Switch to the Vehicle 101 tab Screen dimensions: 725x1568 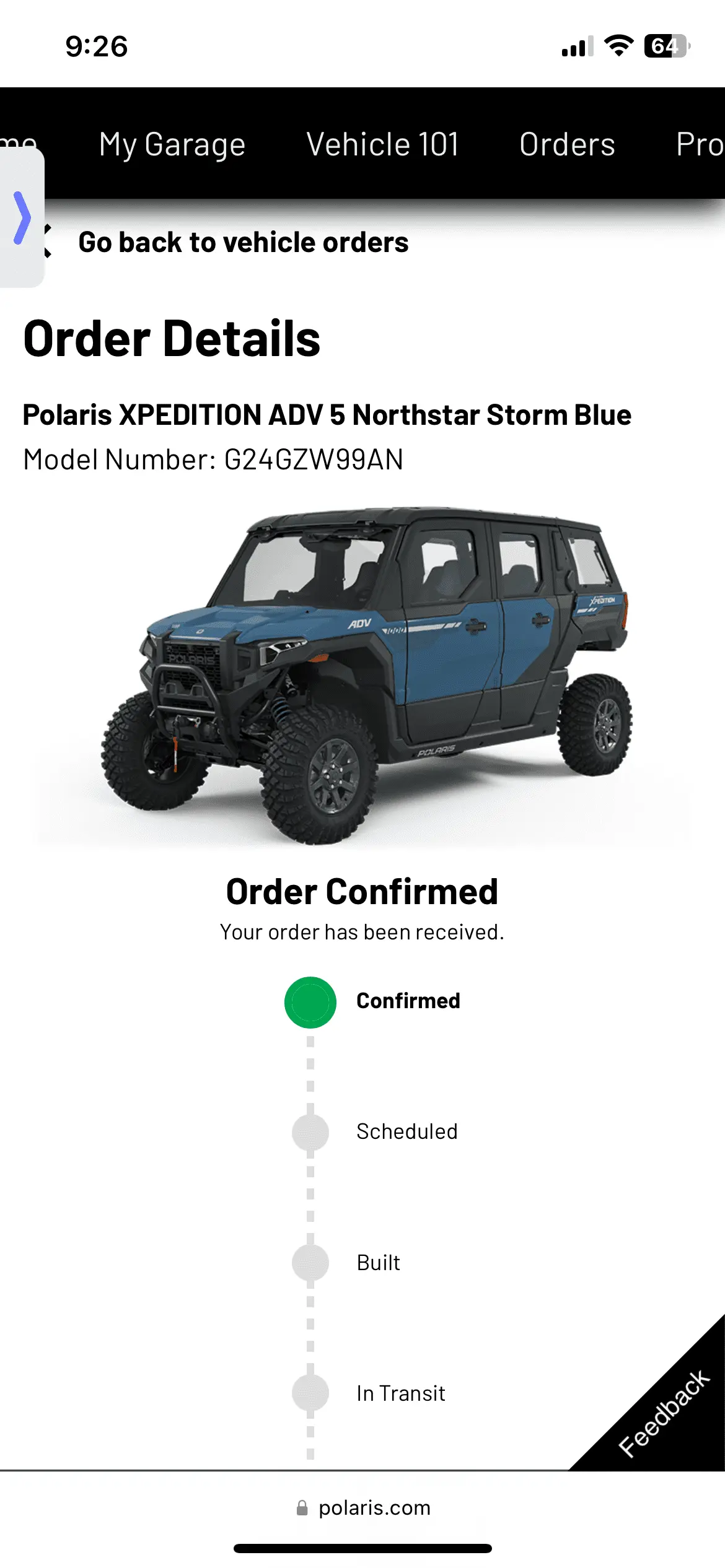(x=382, y=145)
